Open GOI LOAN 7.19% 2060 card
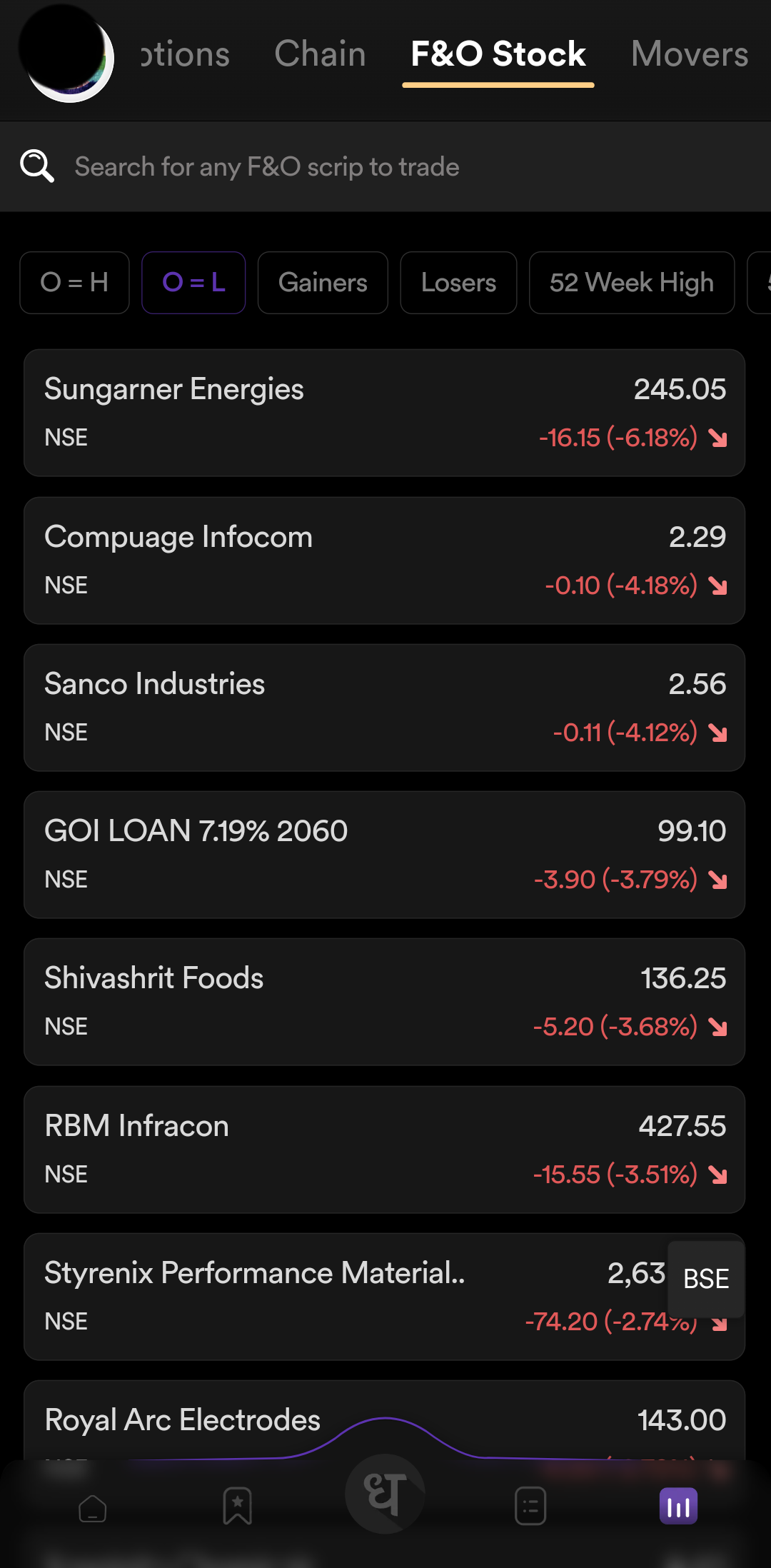 [384, 855]
